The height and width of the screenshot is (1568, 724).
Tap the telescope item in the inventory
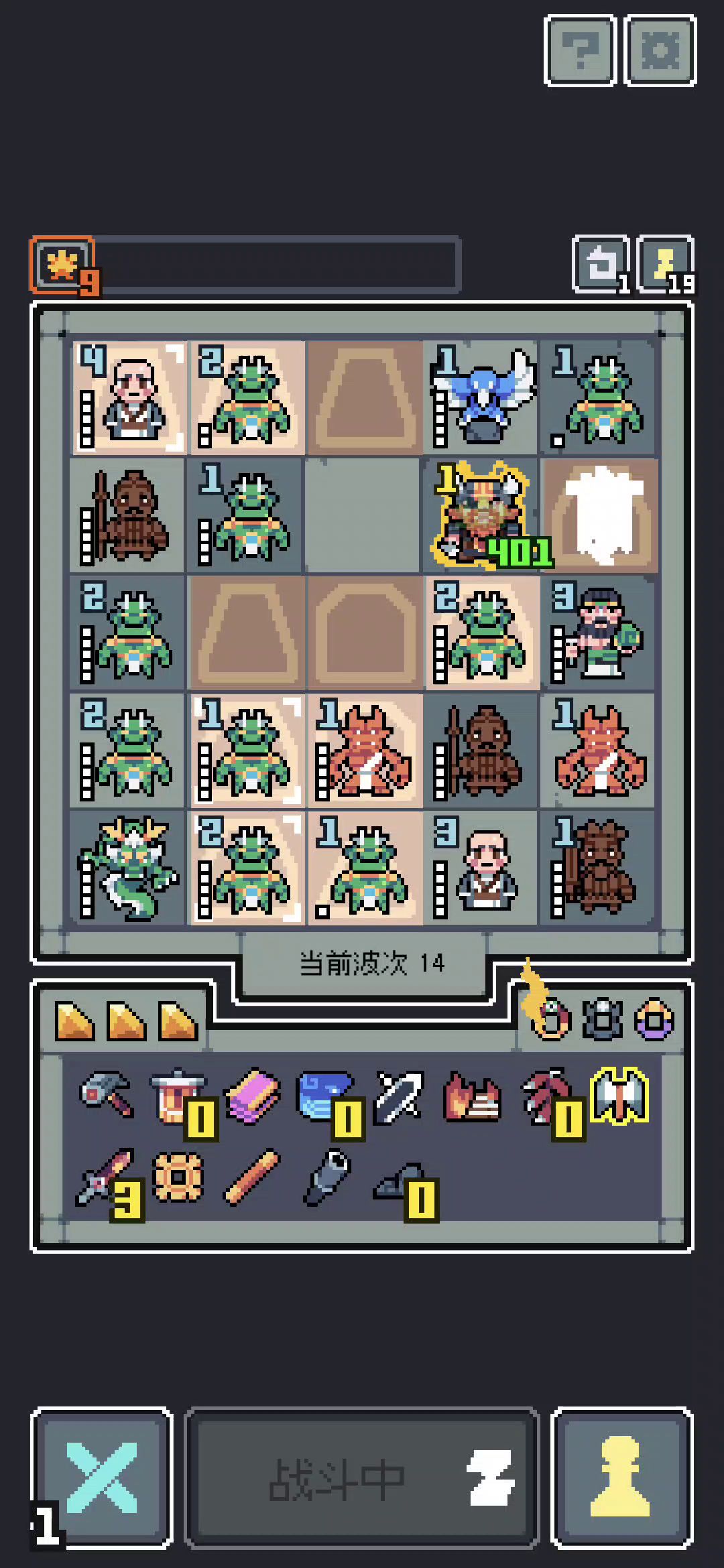click(327, 1178)
